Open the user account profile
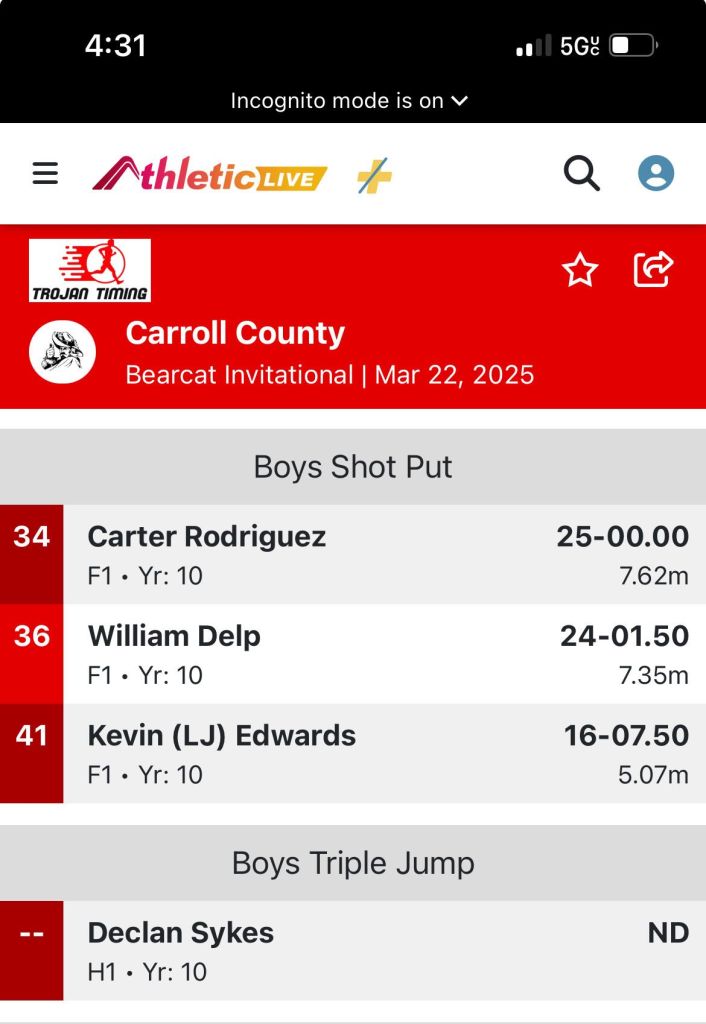706x1024 pixels. pyautogui.click(x=656, y=174)
